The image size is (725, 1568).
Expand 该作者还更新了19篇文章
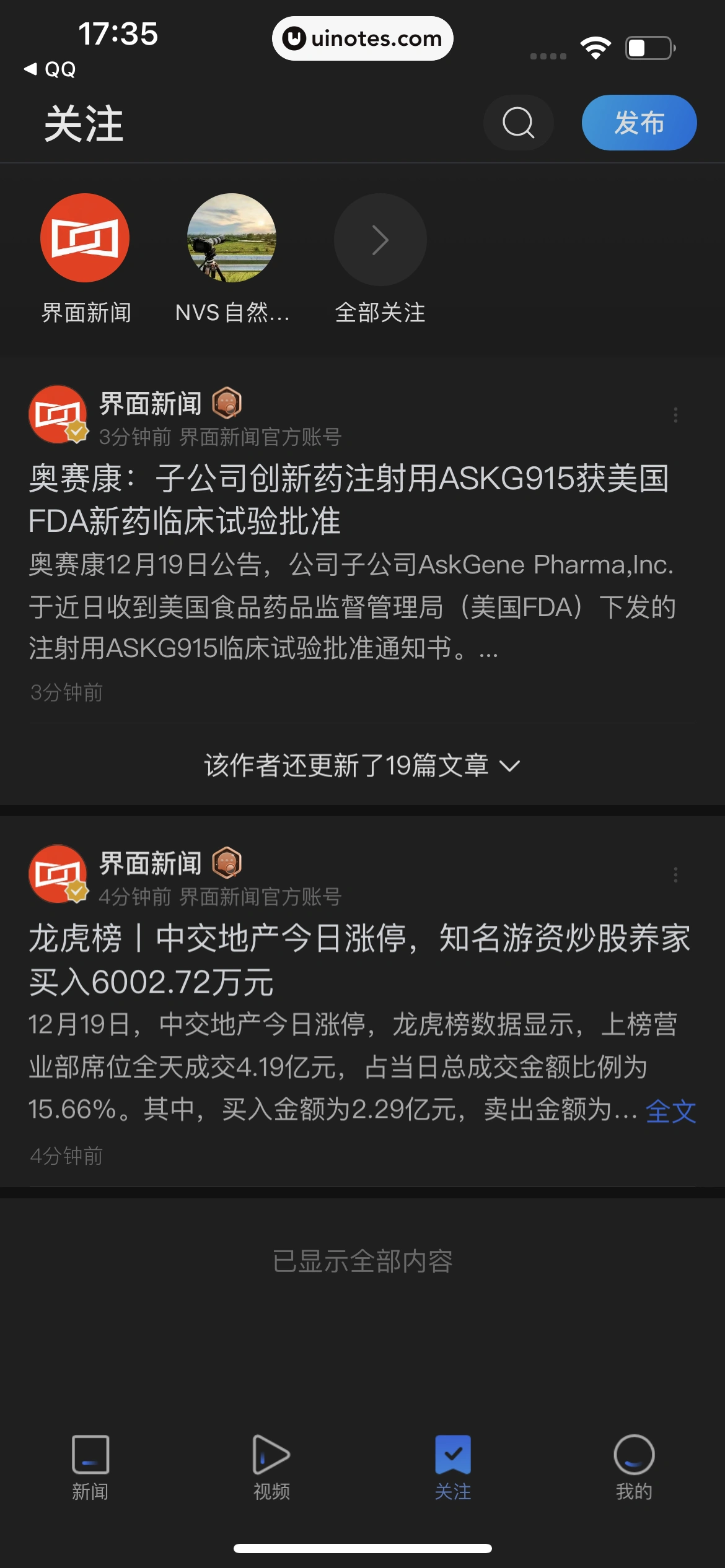[x=362, y=766]
